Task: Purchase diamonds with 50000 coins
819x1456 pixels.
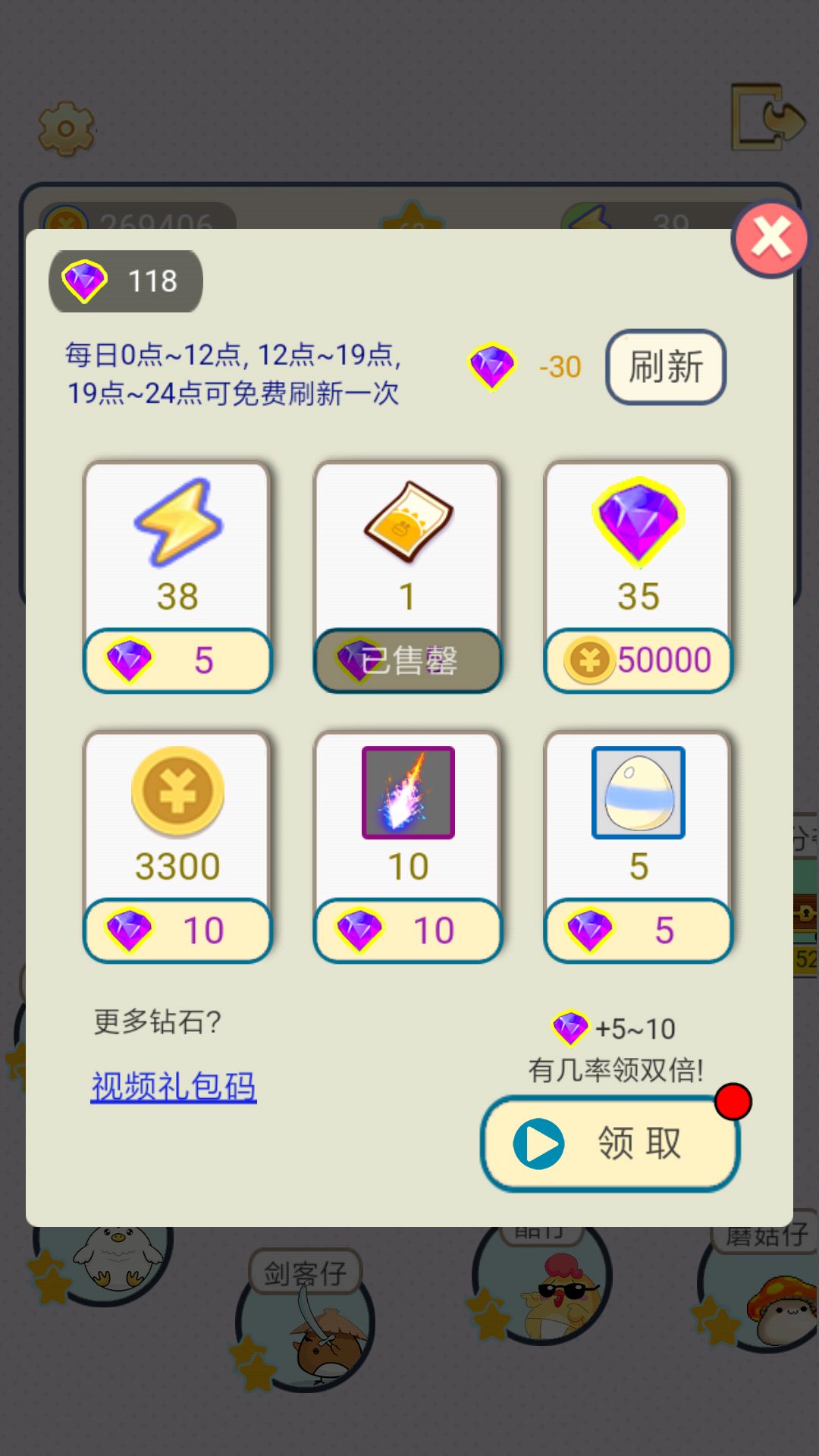Action: coord(637,660)
